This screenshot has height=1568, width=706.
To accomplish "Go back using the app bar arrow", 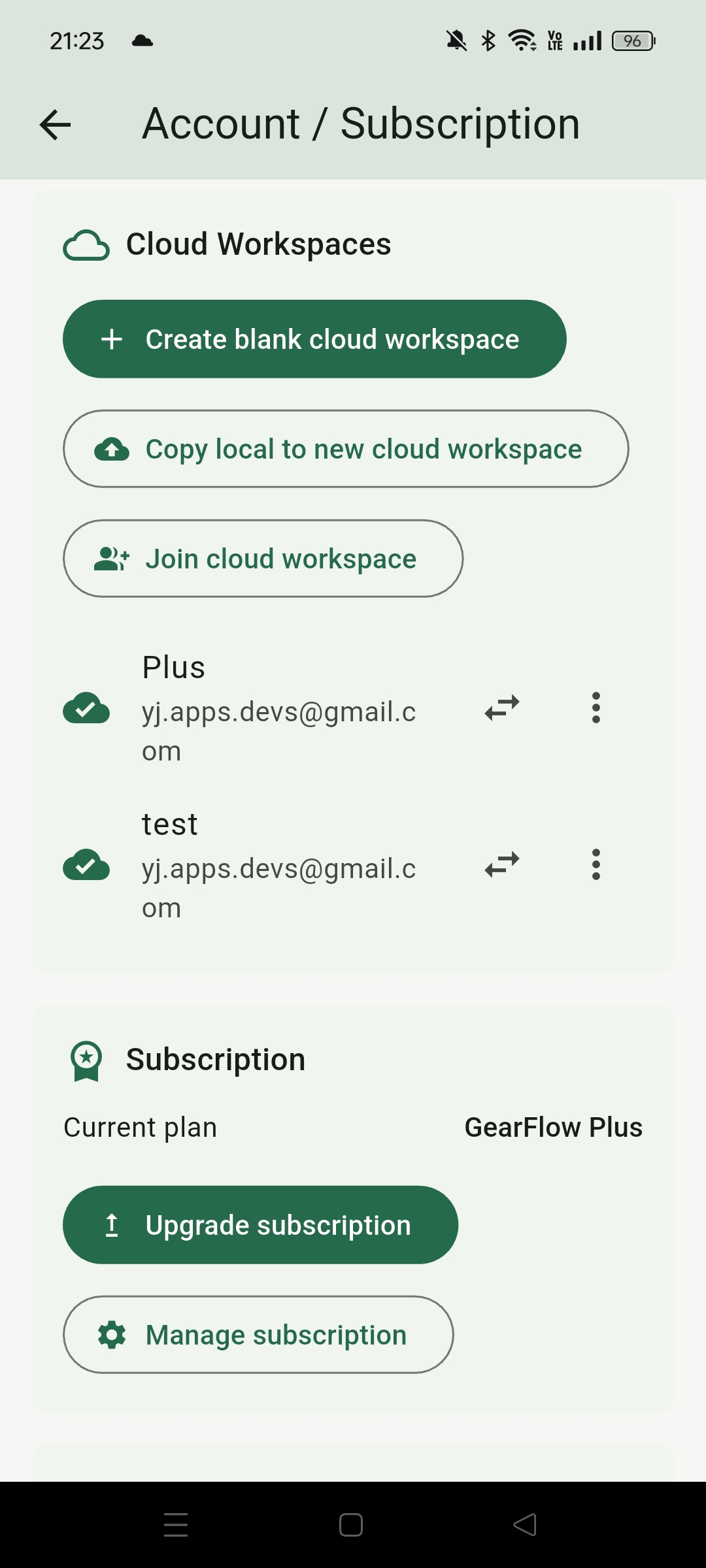I will (x=55, y=124).
